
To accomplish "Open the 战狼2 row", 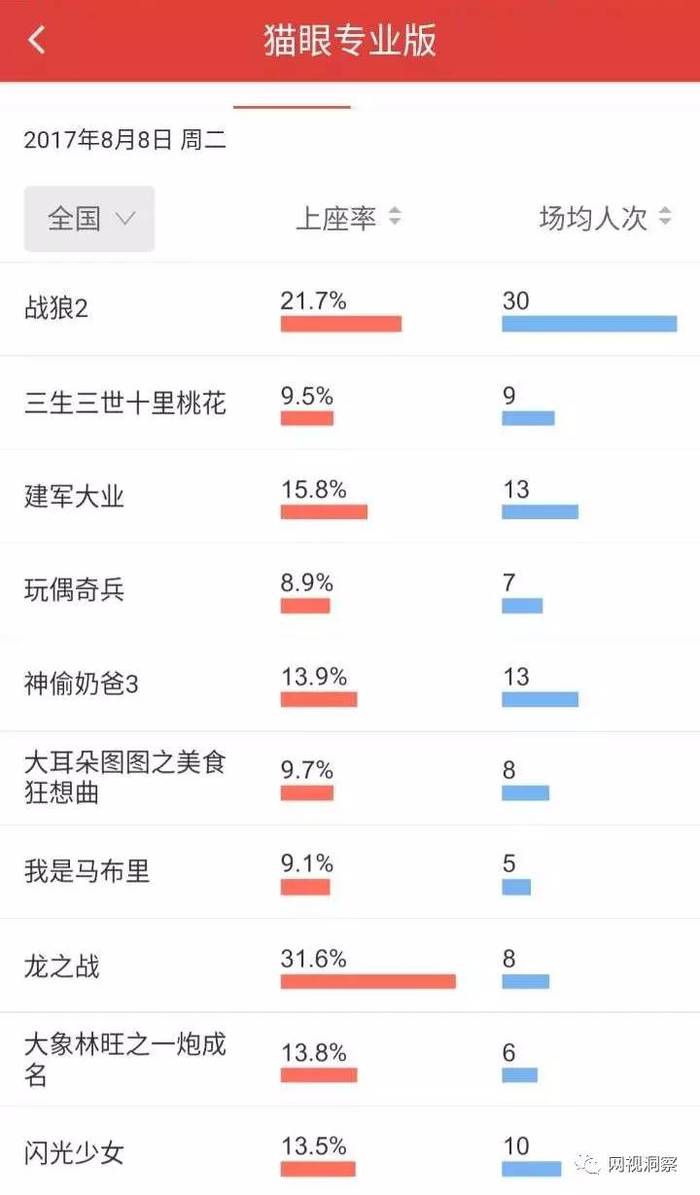I will click(x=350, y=309).
